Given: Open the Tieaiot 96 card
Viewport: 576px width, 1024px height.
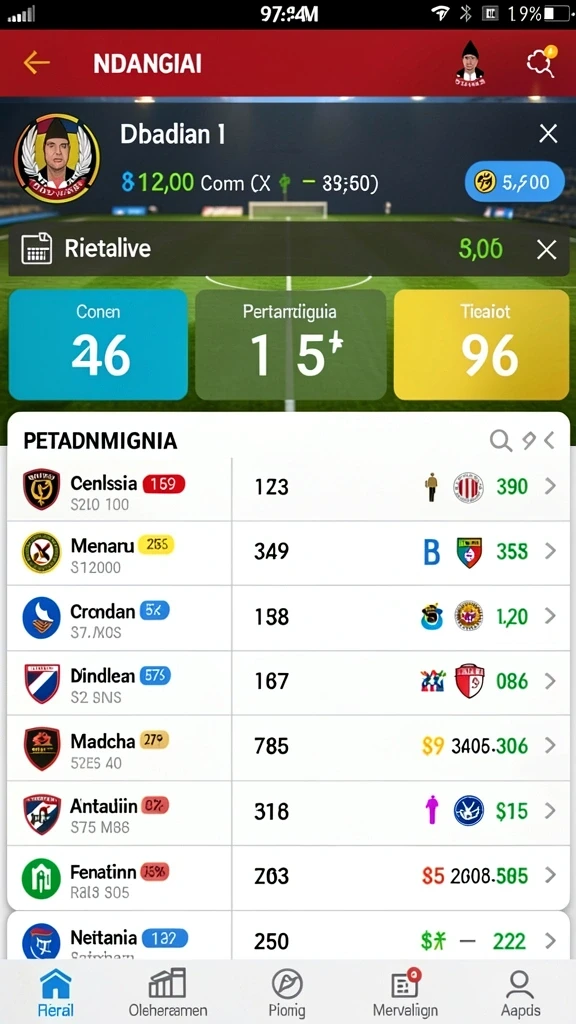Looking at the screenshot, I should [x=482, y=344].
